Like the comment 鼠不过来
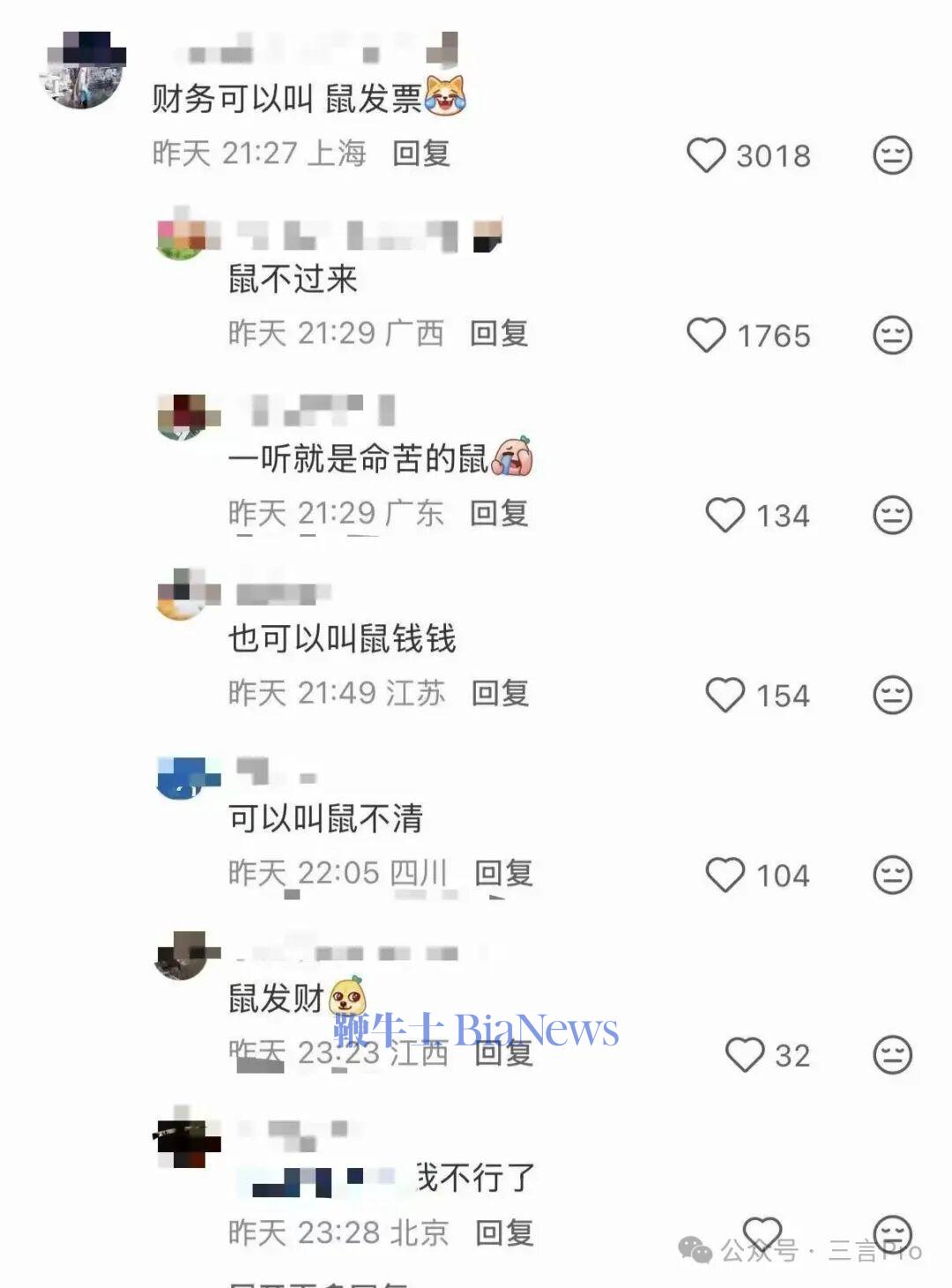952x1288 pixels. point(706,336)
